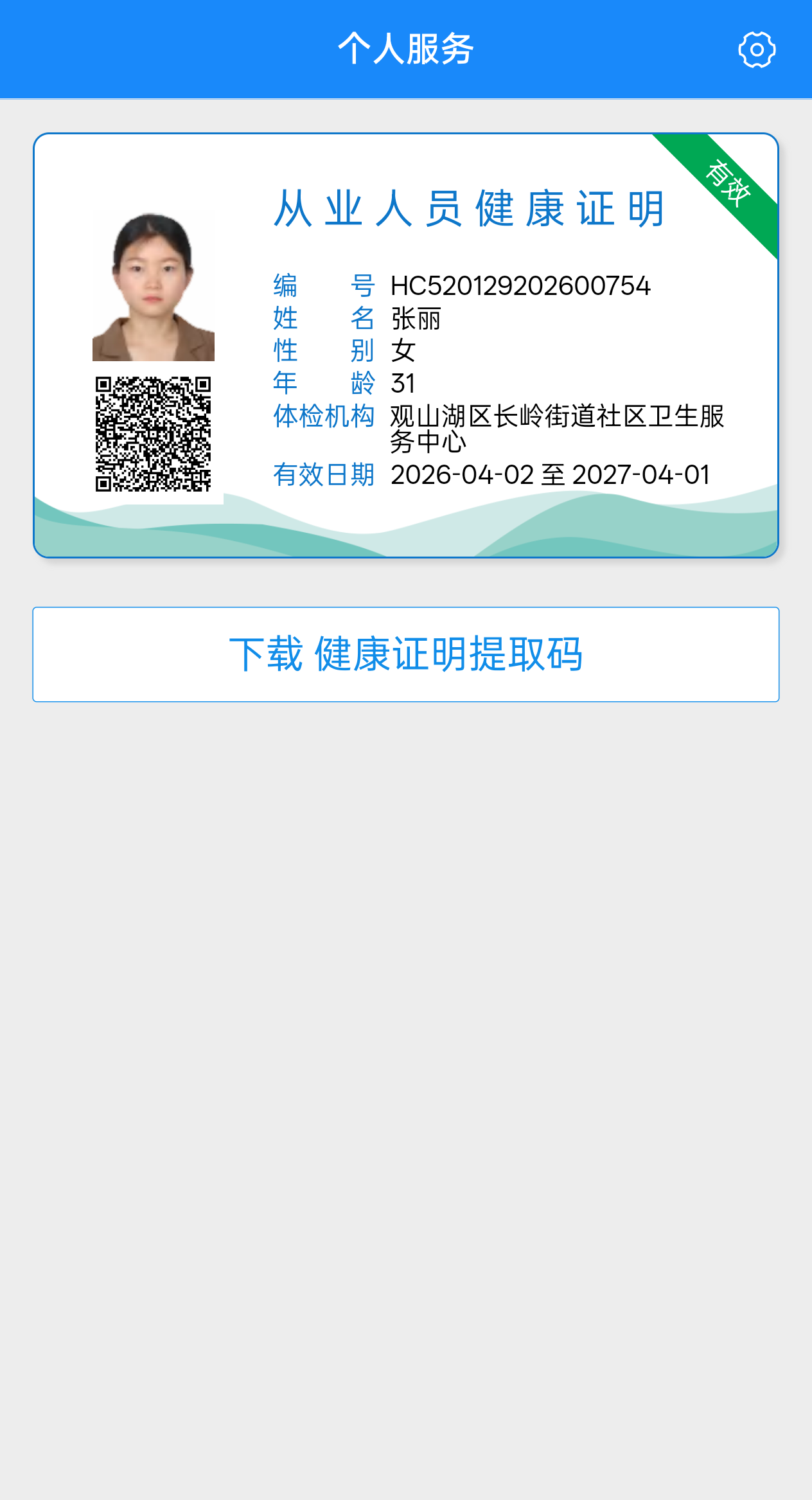Open the 从业人员健康证明 card
Image resolution: width=812 pixels, height=1500 pixels.
coord(406,346)
